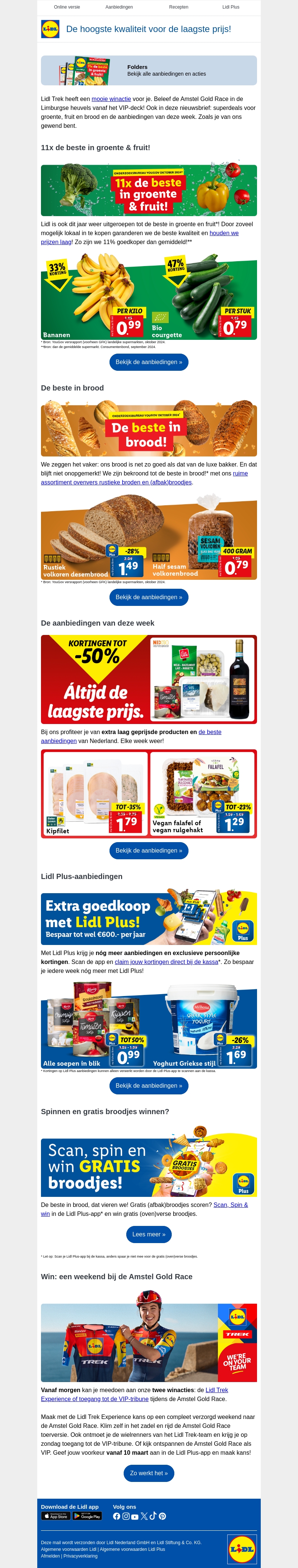Open the Folders banner

pyautogui.click(x=149, y=70)
